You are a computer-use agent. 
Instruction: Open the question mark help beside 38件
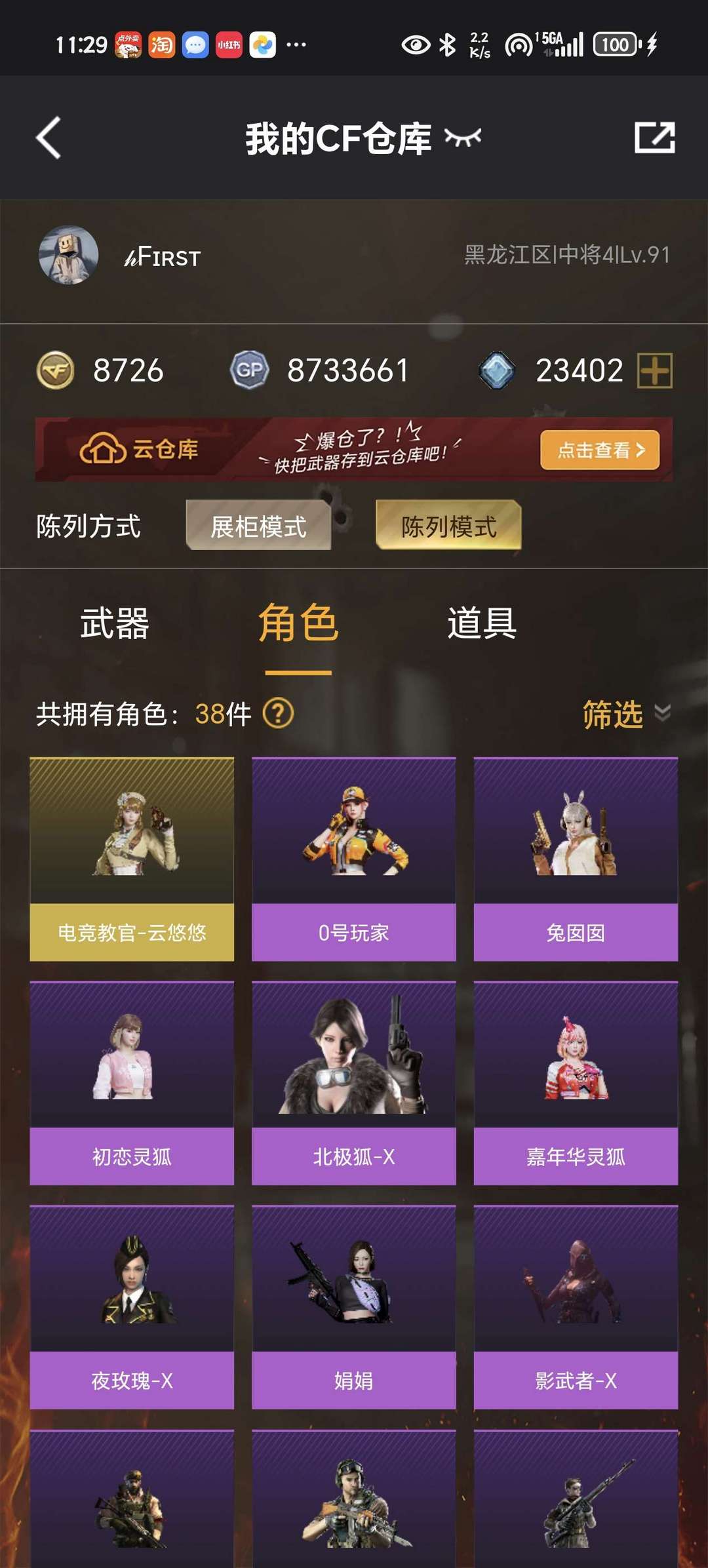pos(279,713)
